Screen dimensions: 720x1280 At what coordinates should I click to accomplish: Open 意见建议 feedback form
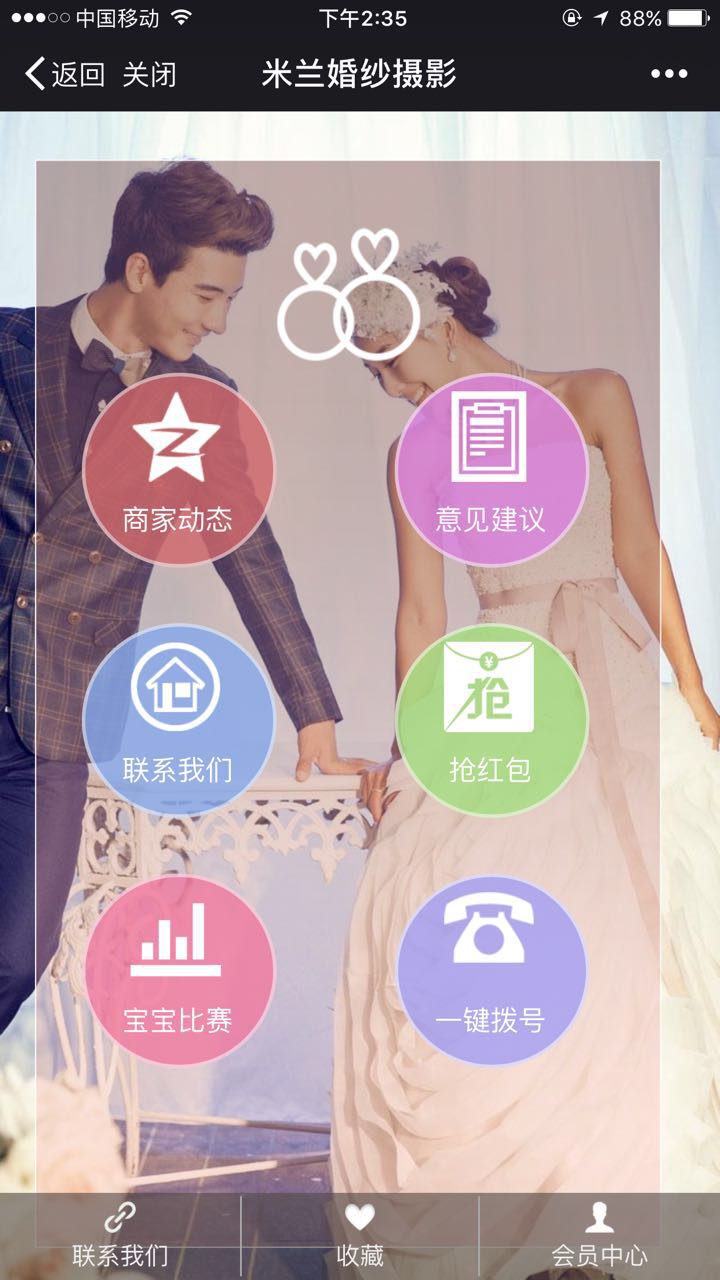[x=490, y=470]
